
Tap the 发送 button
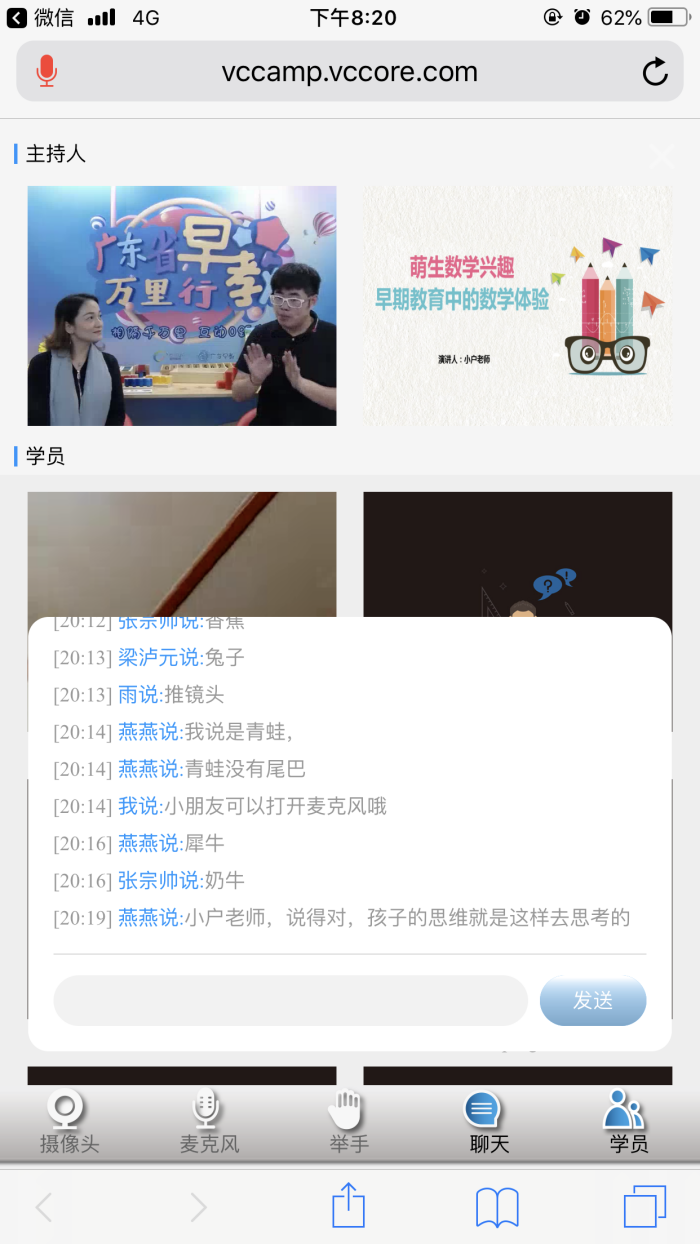pyautogui.click(x=593, y=1000)
